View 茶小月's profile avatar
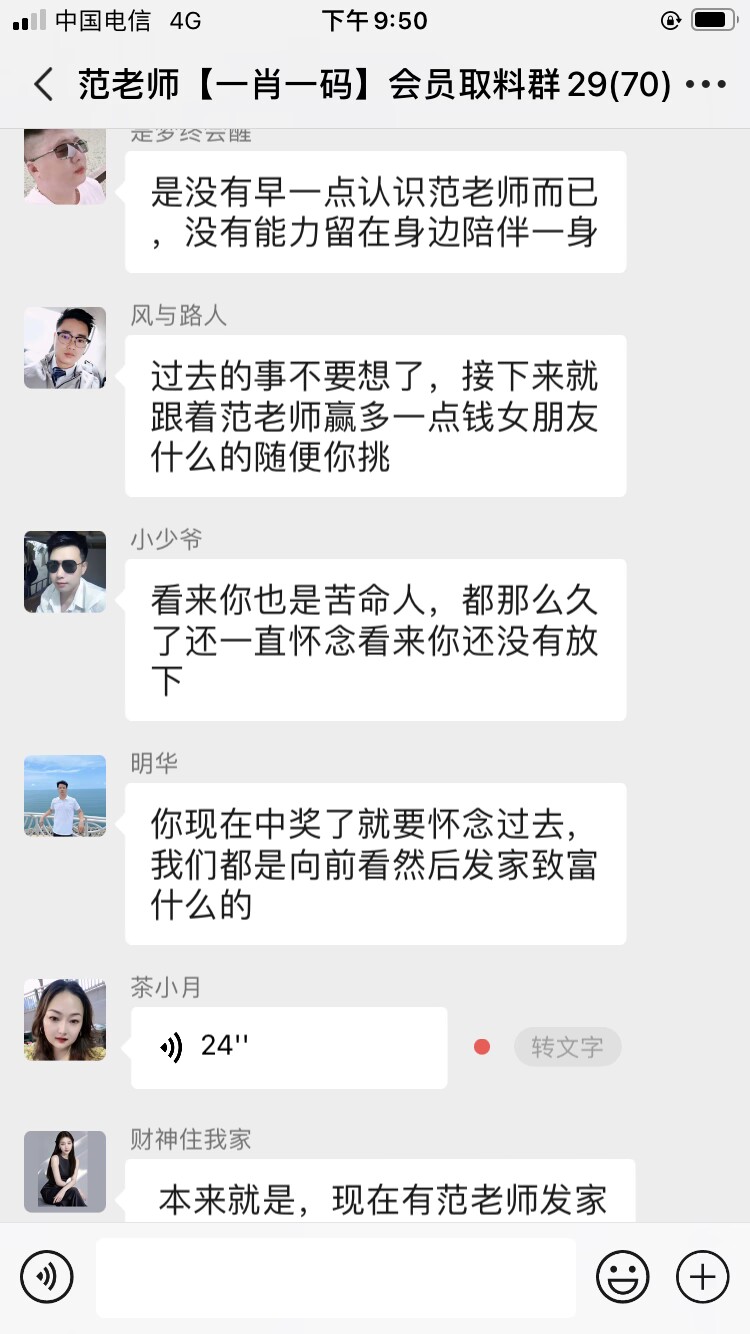 (65, 1020)
